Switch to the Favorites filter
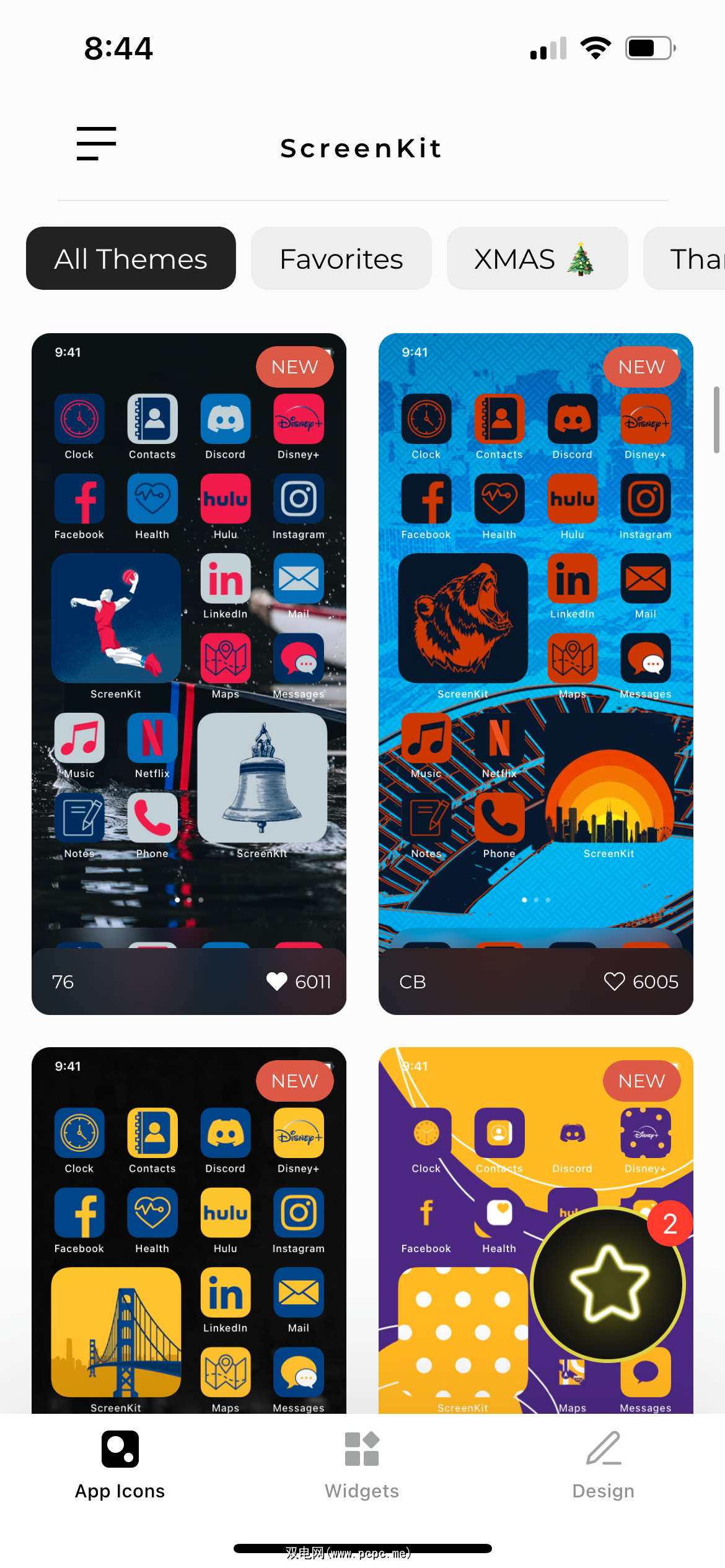 tap(341, 258)
